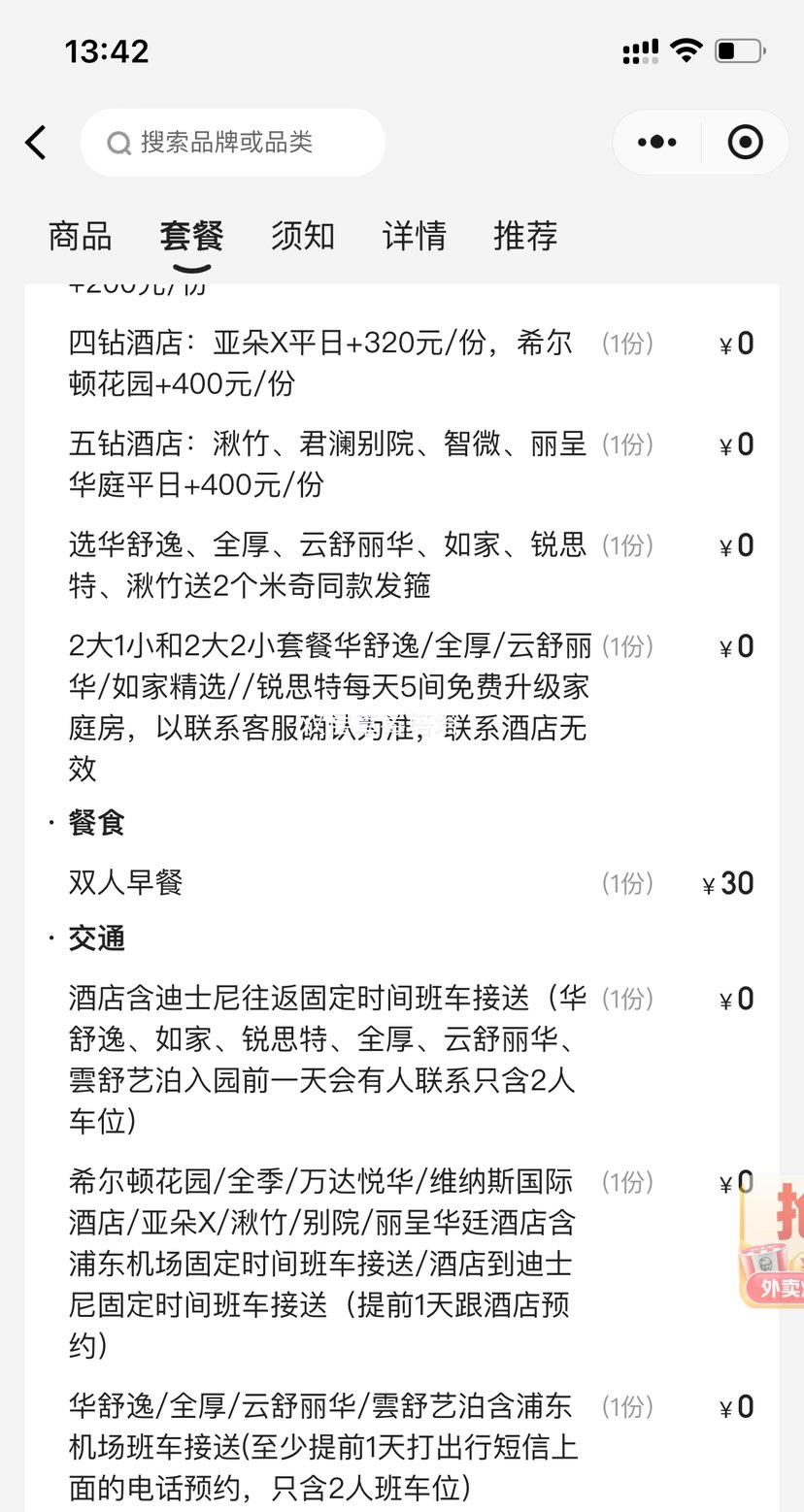The image size is (804, 1512).
Task: Switch to the 推荐 tab
Action: (x=525, y=236)
